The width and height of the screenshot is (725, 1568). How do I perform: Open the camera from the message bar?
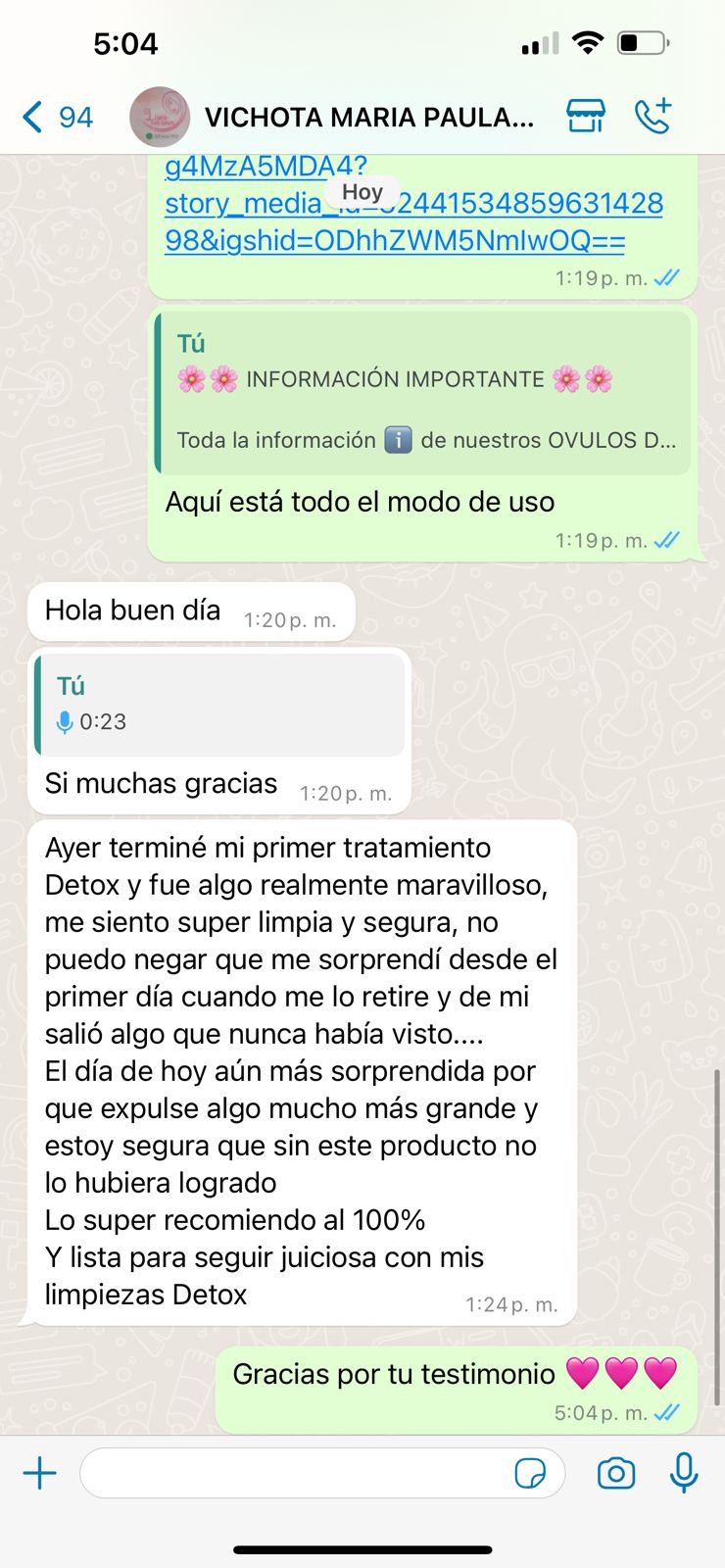point(616,1472)
